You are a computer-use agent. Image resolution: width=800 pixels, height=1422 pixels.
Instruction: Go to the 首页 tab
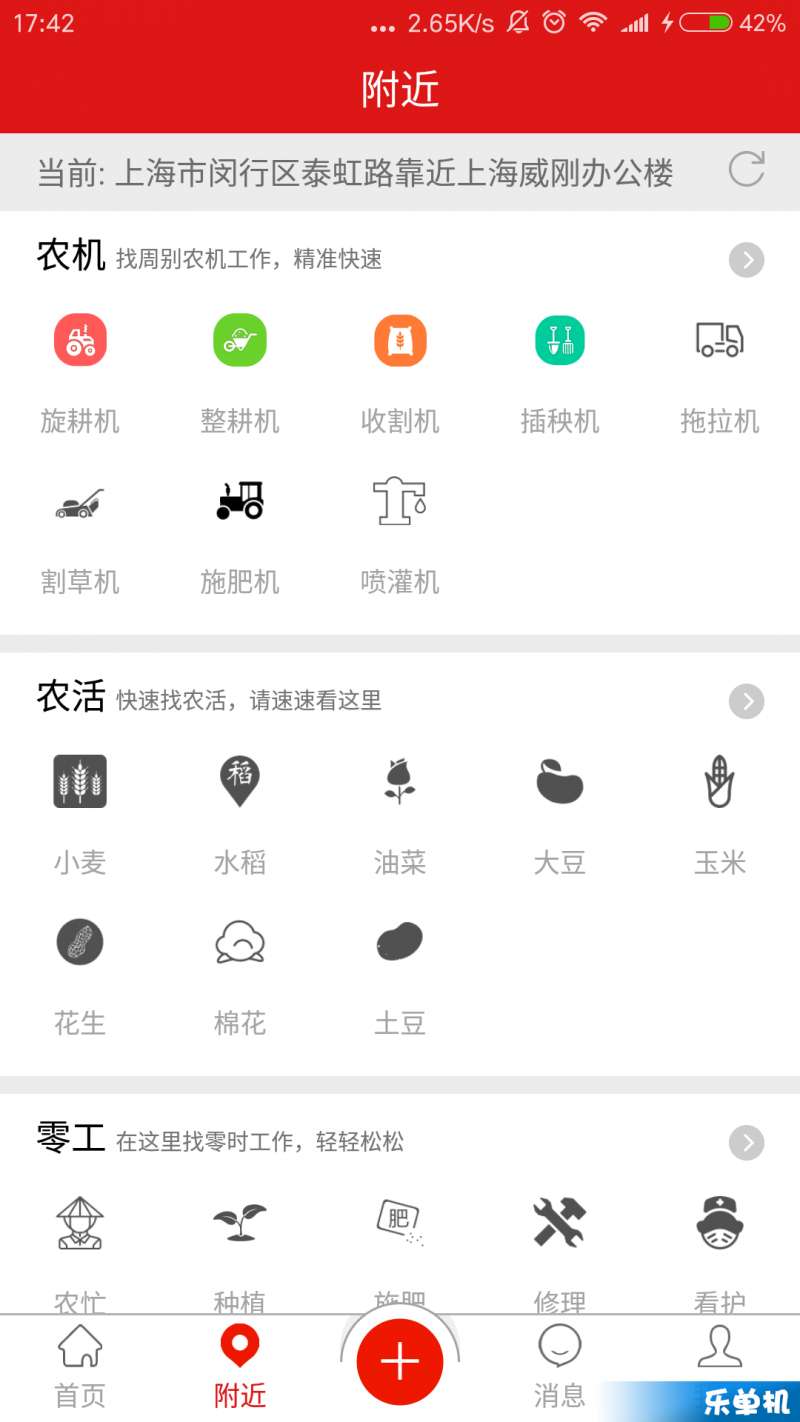[80, 1367]
